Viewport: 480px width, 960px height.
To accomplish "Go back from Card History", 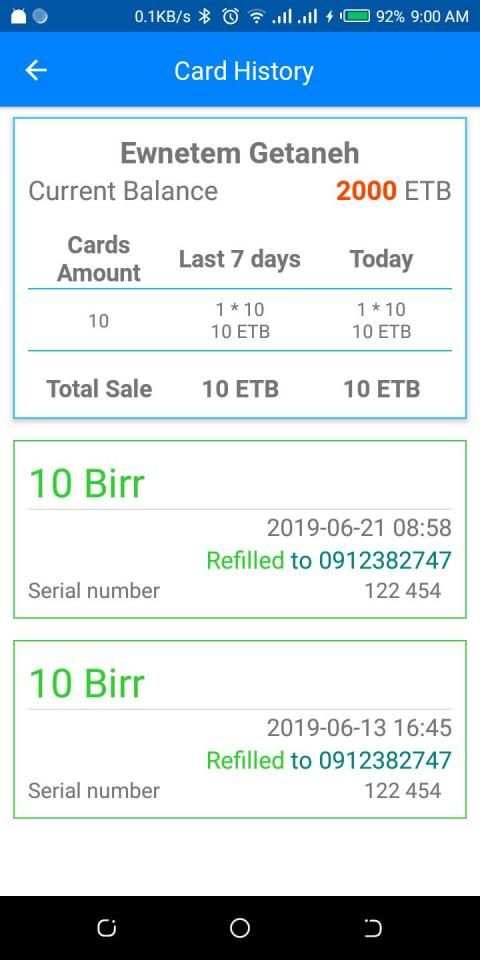I will 36,70.
